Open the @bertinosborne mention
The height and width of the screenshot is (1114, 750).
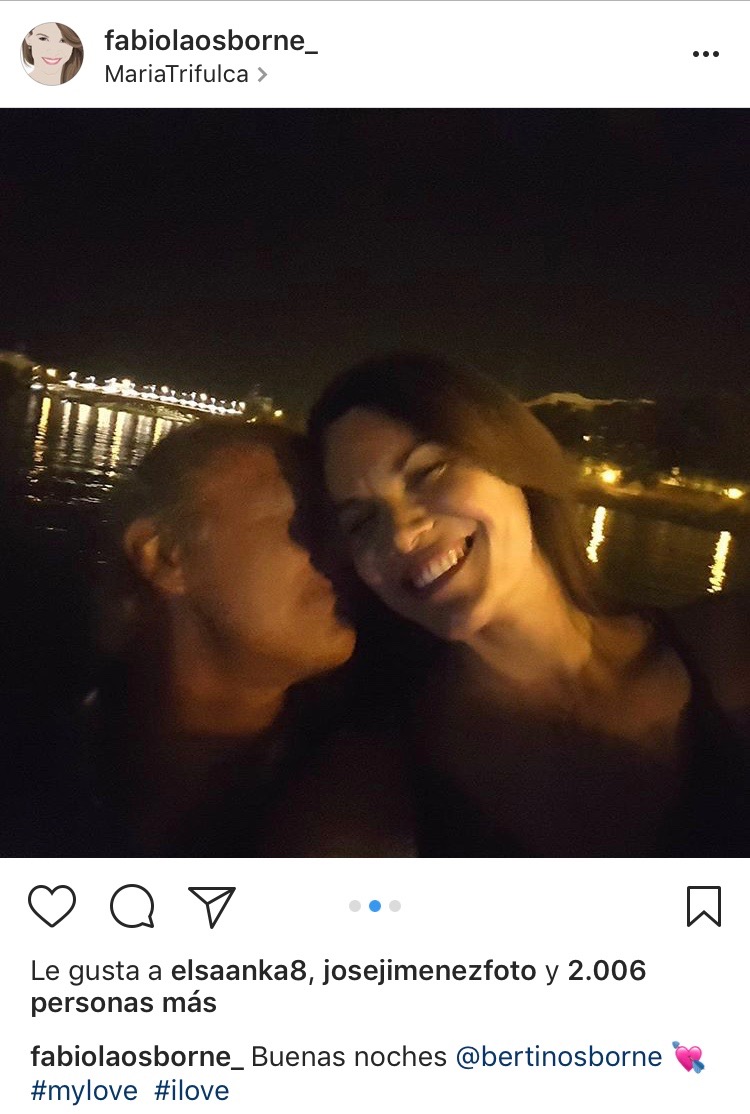click(558, 1057)
